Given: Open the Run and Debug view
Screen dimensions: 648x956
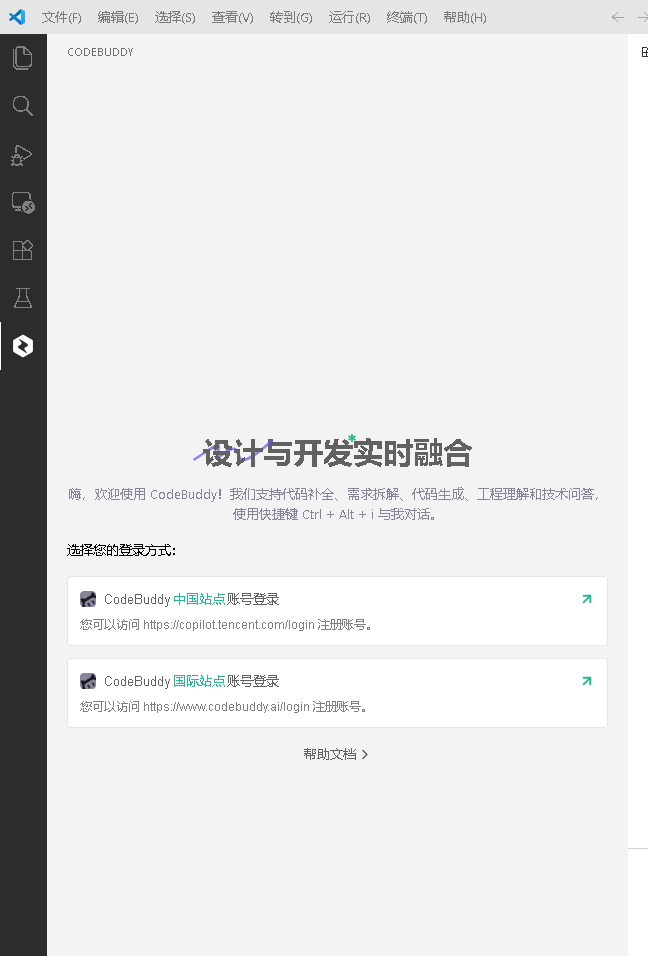Looking at the screenshot, I should pos(22,154).
